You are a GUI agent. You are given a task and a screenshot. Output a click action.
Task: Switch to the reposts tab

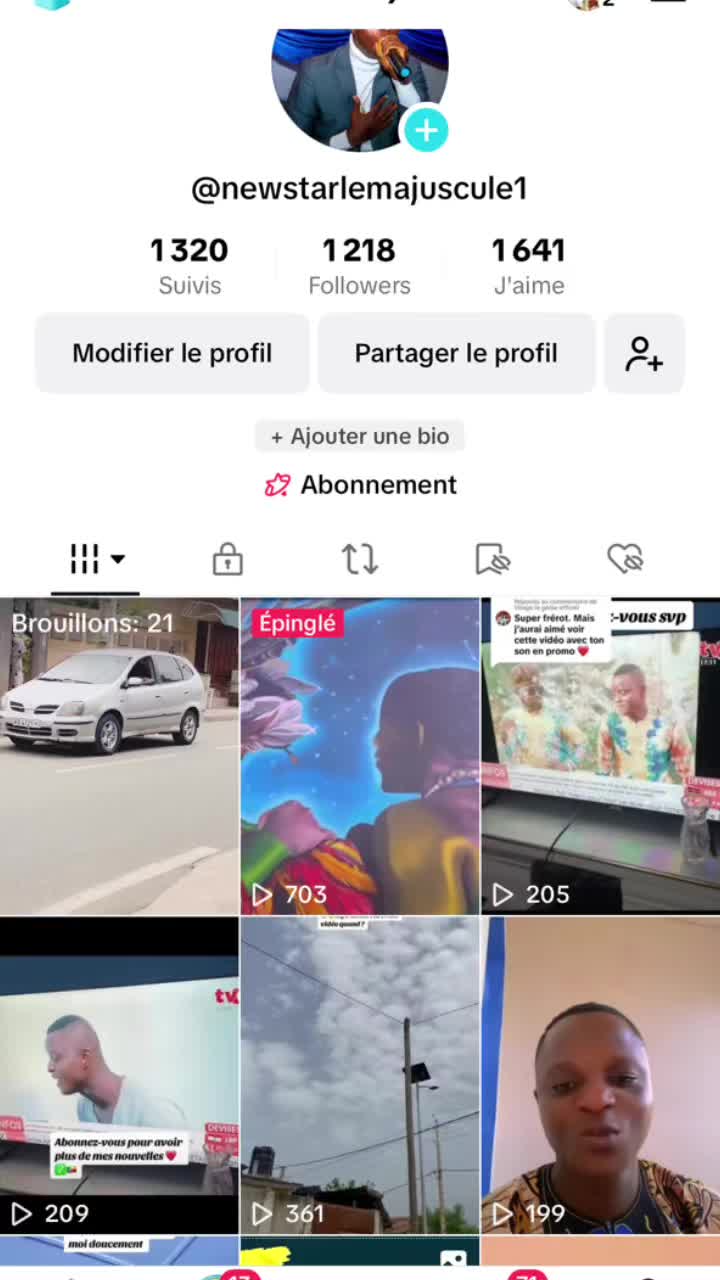359,559
